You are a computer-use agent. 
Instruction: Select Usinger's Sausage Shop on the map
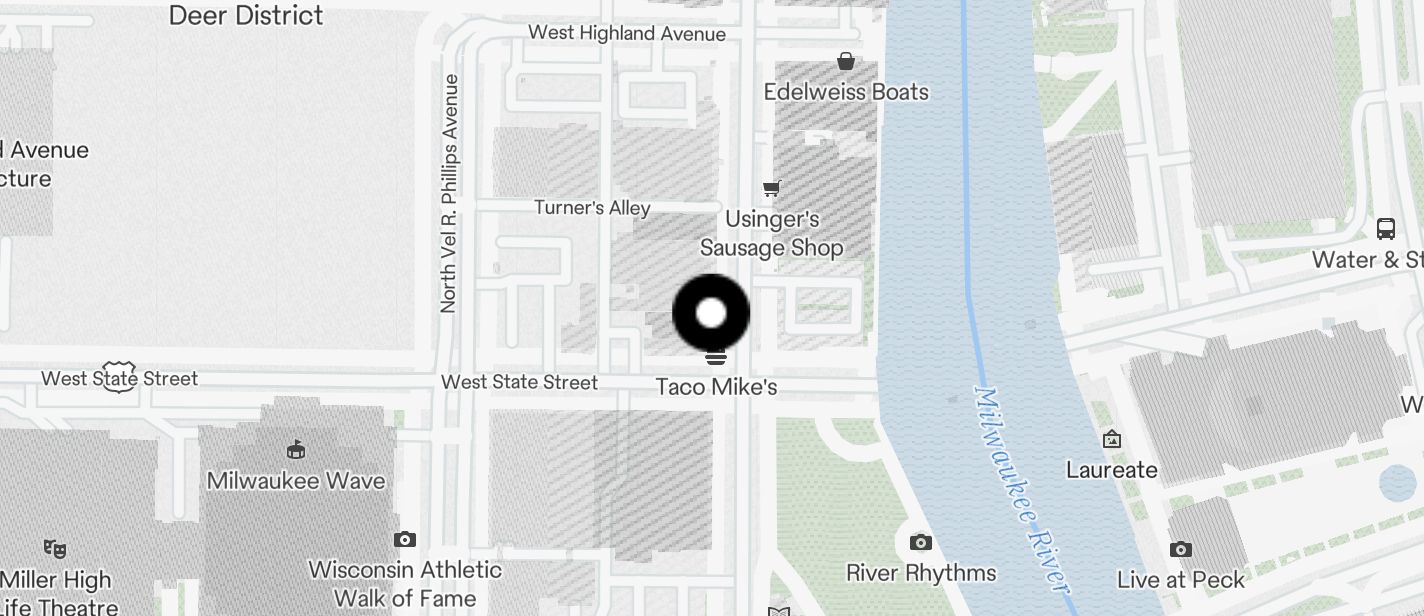pos(771,189)
